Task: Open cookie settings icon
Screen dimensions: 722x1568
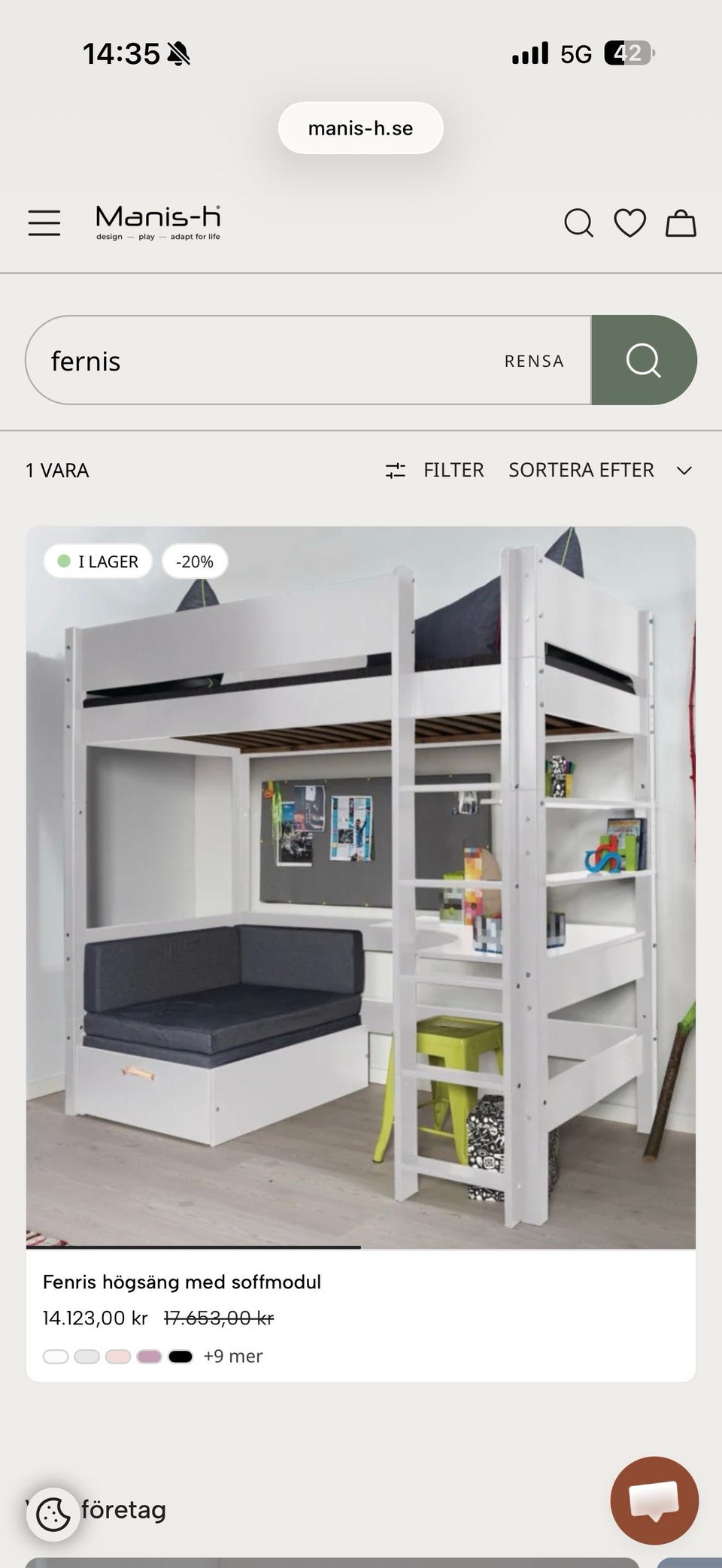Action: coord(53,1515)
